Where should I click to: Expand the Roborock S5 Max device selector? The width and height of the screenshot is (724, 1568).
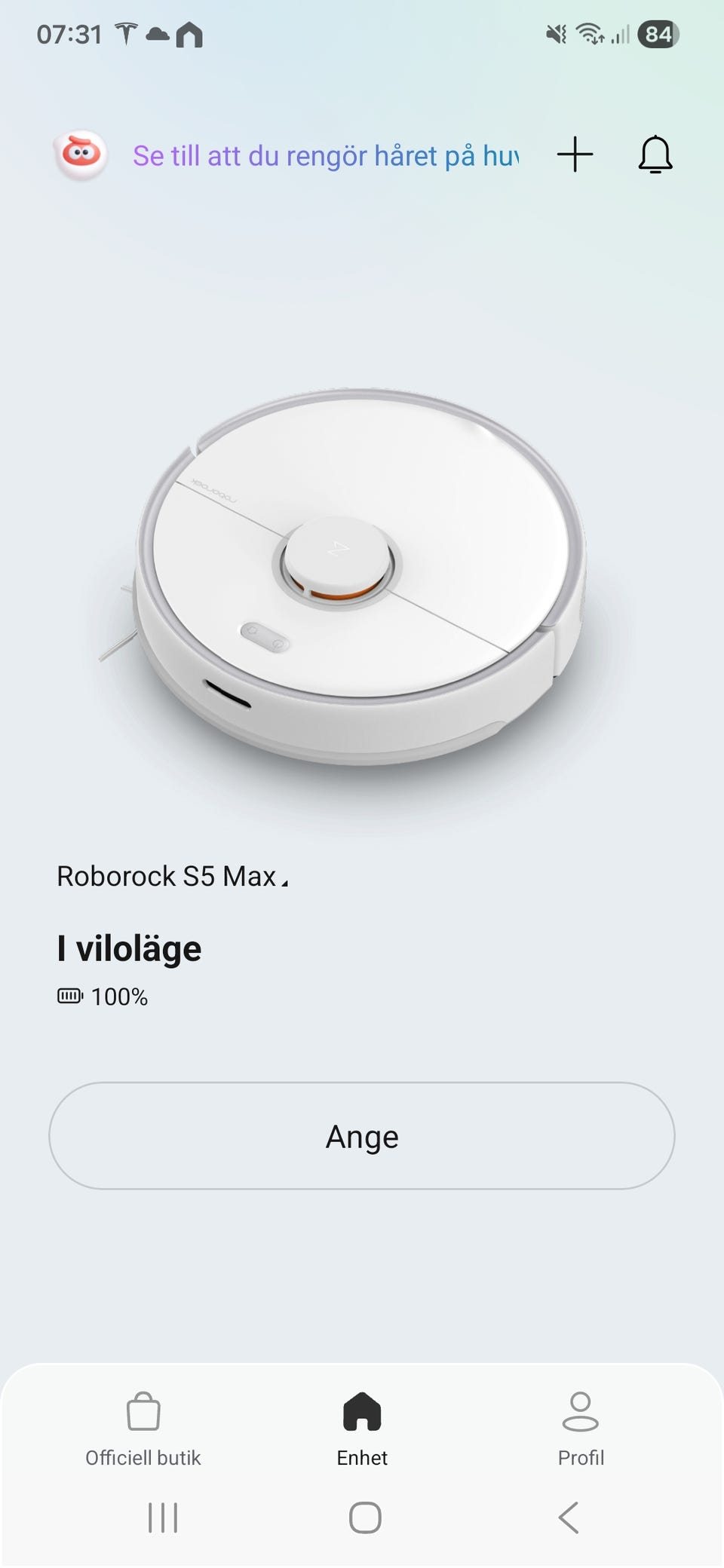[173, 877]
